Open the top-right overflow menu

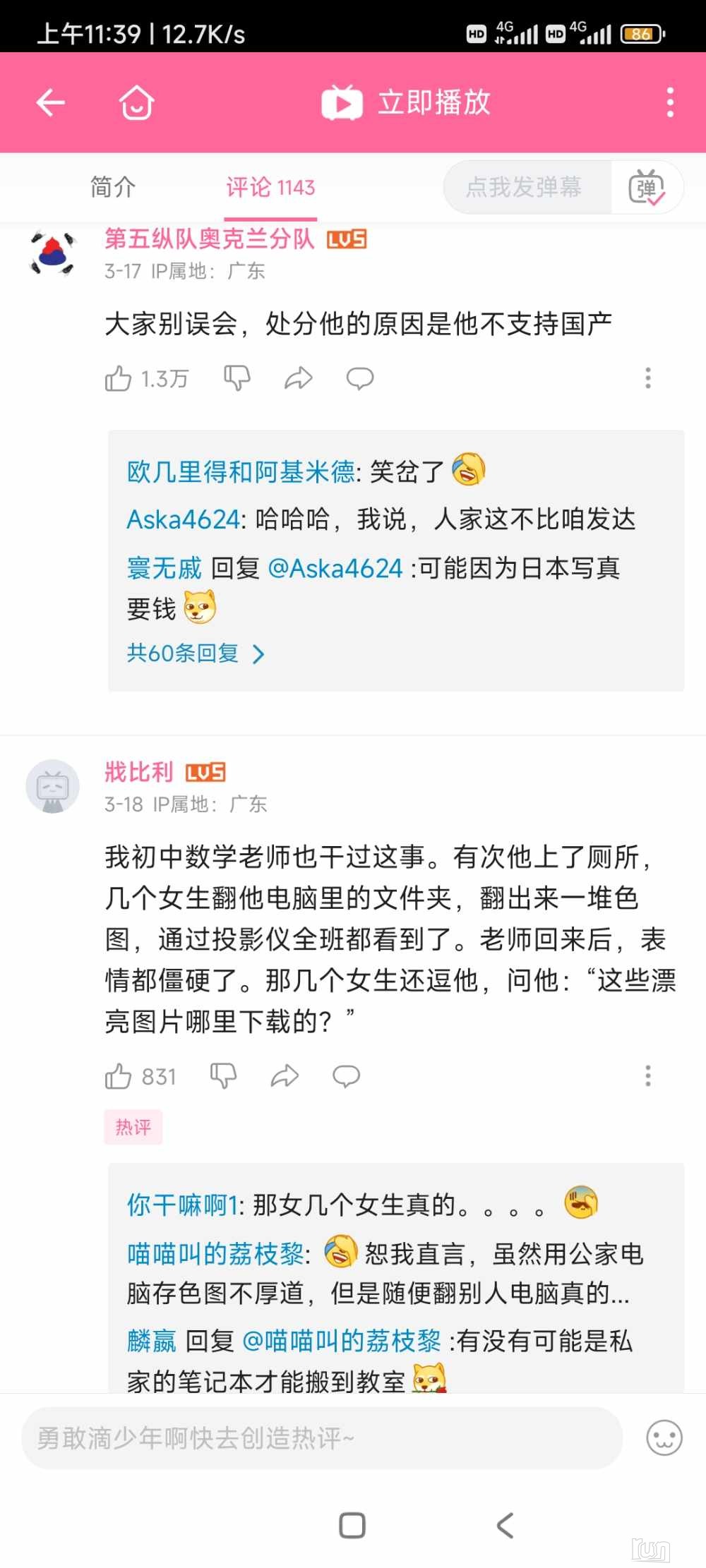669,103
